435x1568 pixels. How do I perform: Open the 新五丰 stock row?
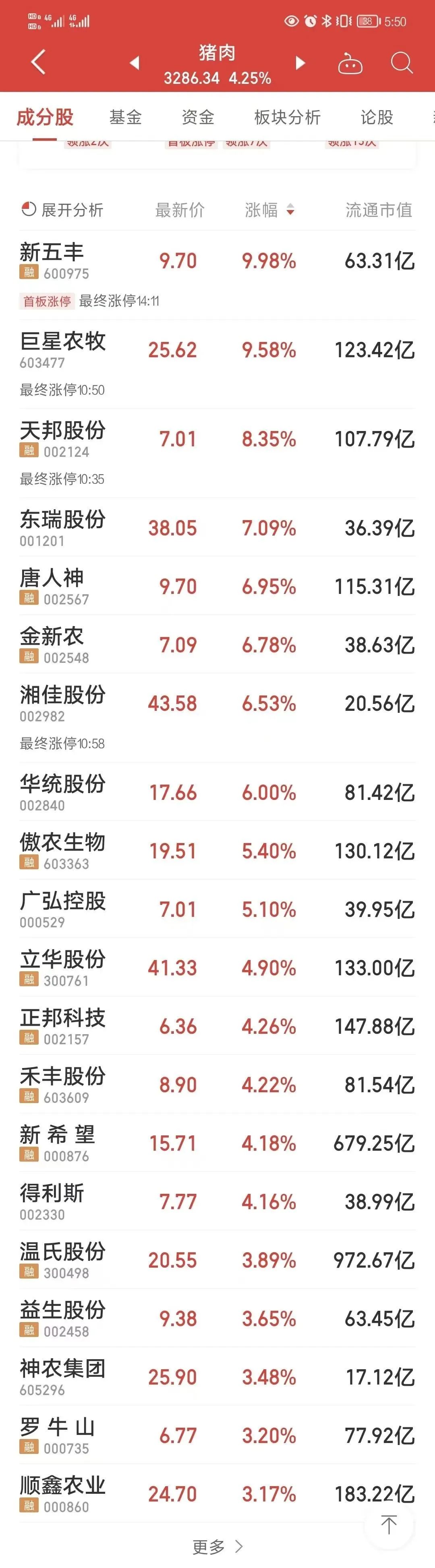pyautogui.click(x=217, y=262)
